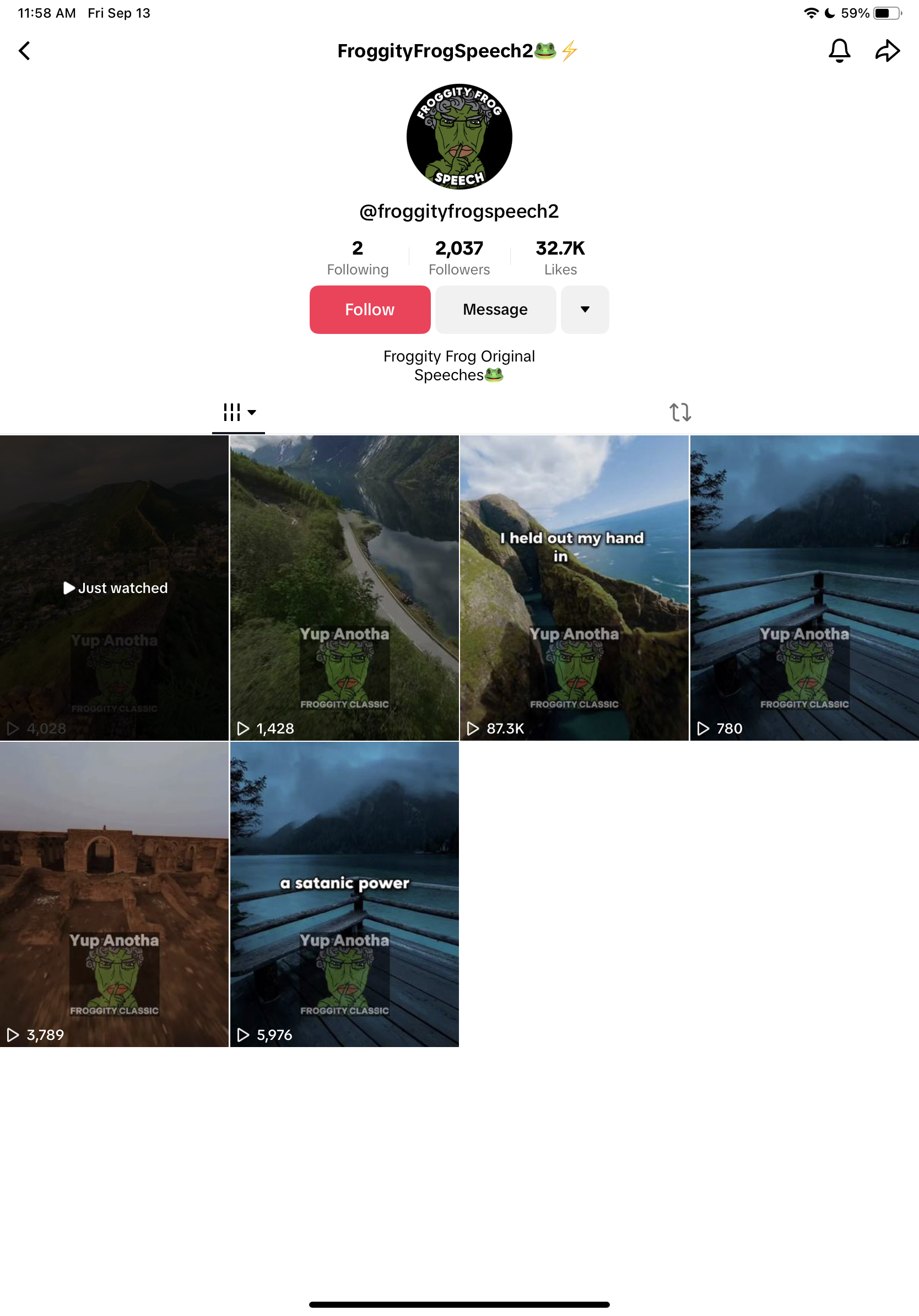View the Following list
The width and height of the screenshot is (919, 1316).
click(x=358, y=257)
